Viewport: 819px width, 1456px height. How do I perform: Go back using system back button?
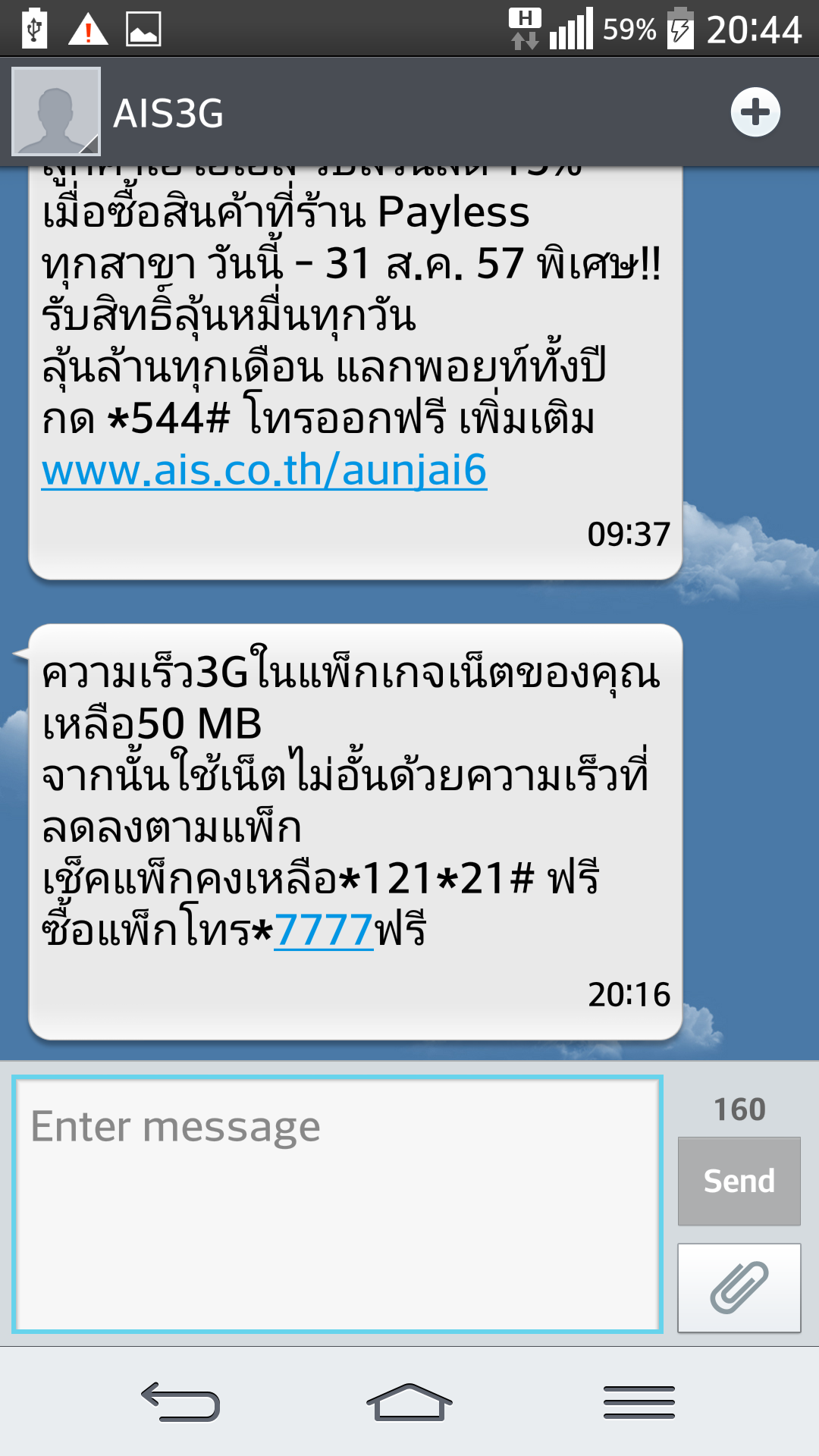point(180,1401)
